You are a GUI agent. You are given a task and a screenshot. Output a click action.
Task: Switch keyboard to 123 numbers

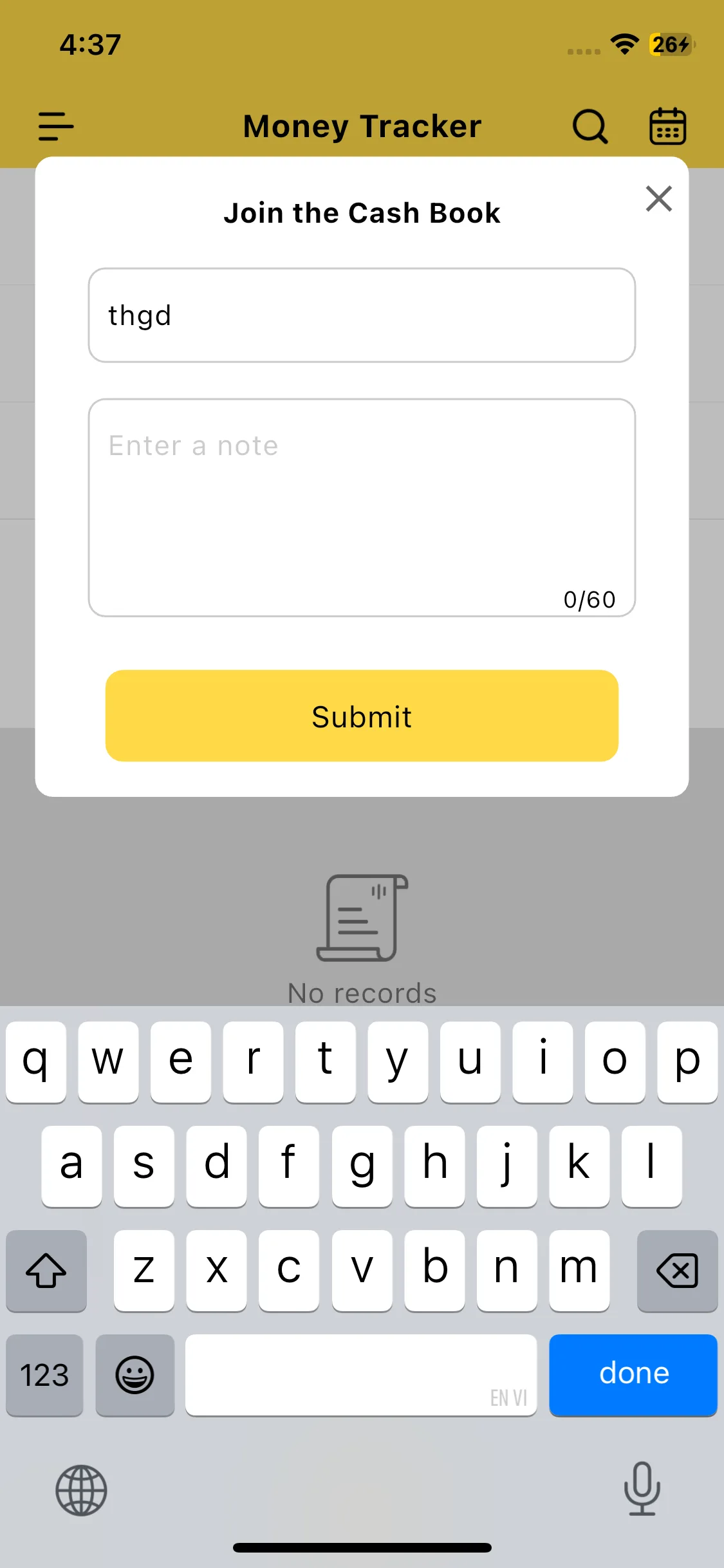coord(44,1374)
